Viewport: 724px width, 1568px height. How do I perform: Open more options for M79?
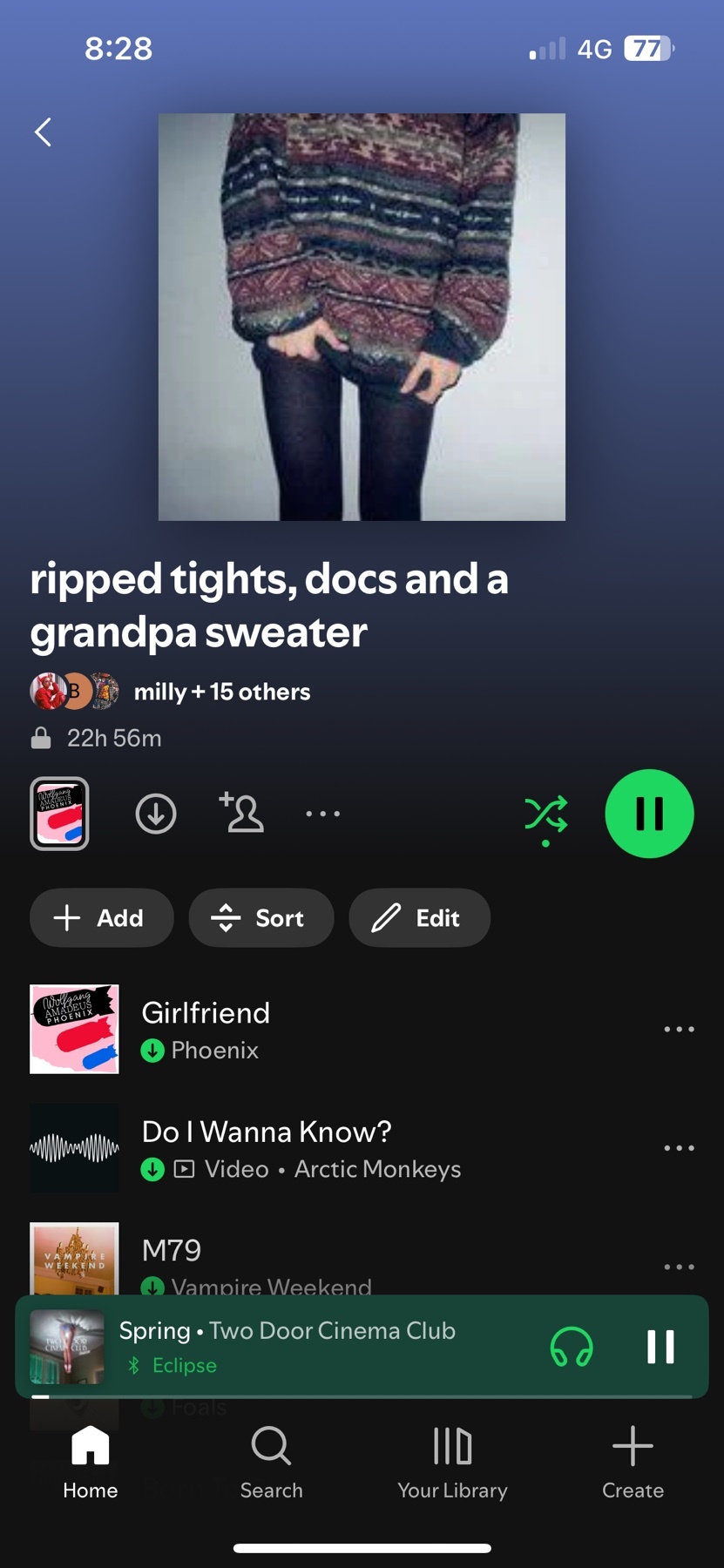679,1267
